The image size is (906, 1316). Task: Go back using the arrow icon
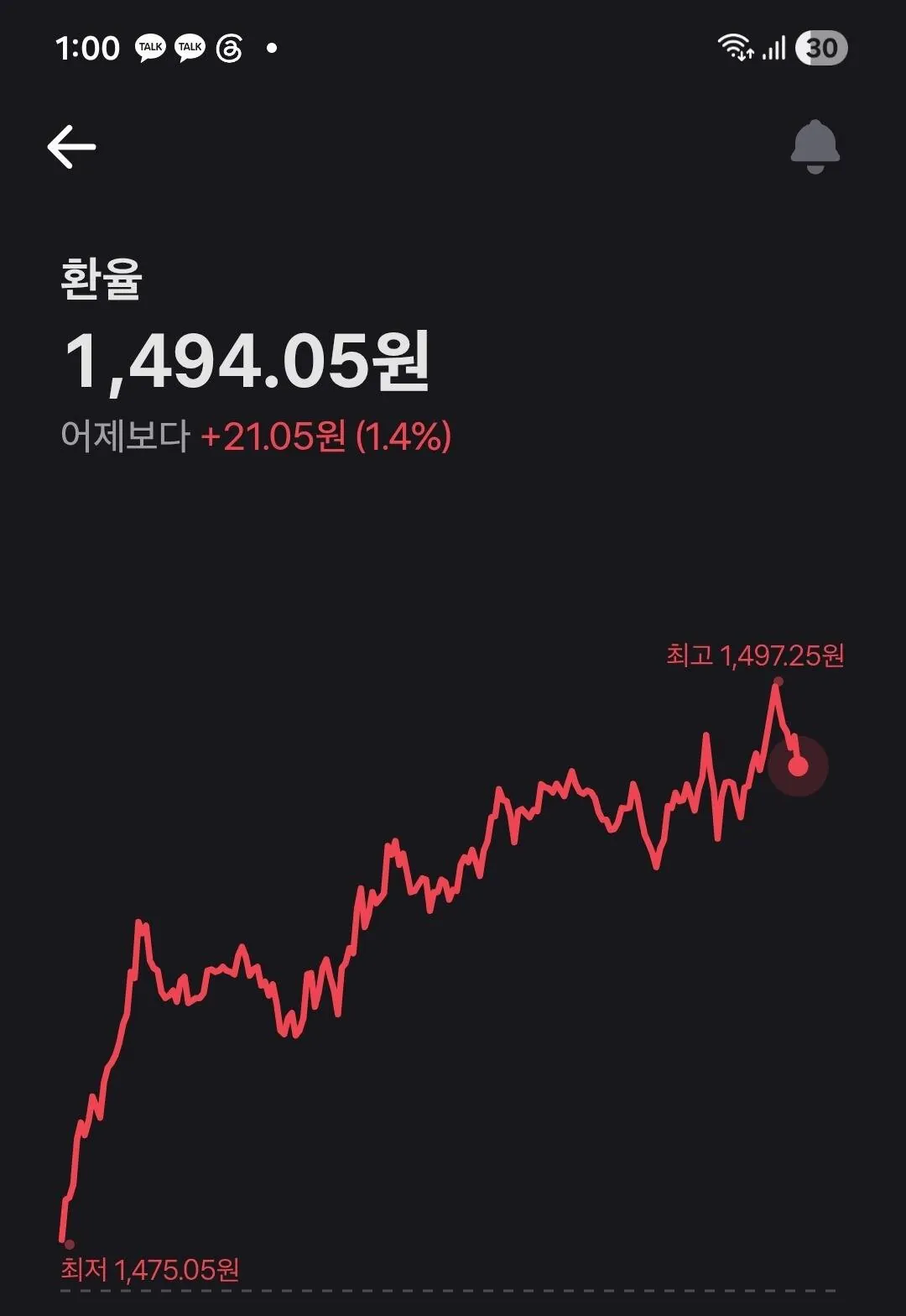(71, 147)
